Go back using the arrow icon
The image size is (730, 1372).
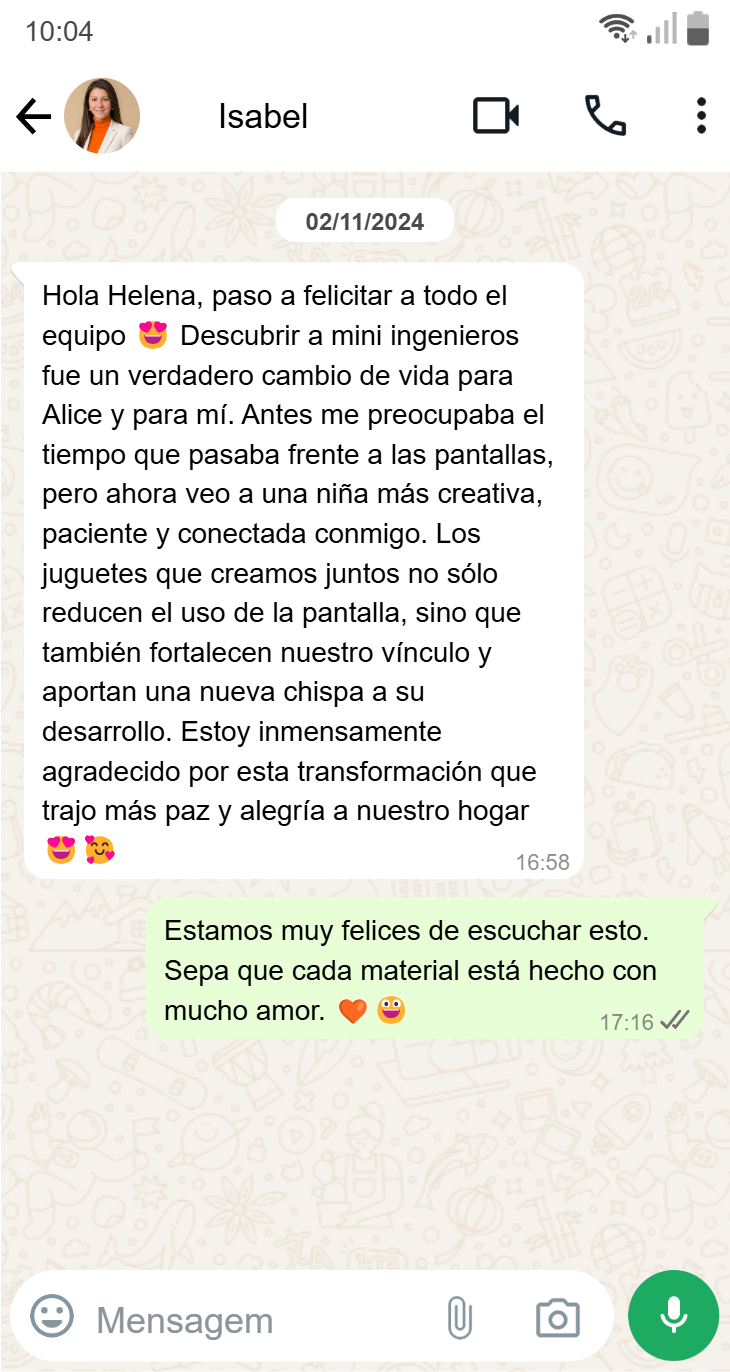coord(33,117)
